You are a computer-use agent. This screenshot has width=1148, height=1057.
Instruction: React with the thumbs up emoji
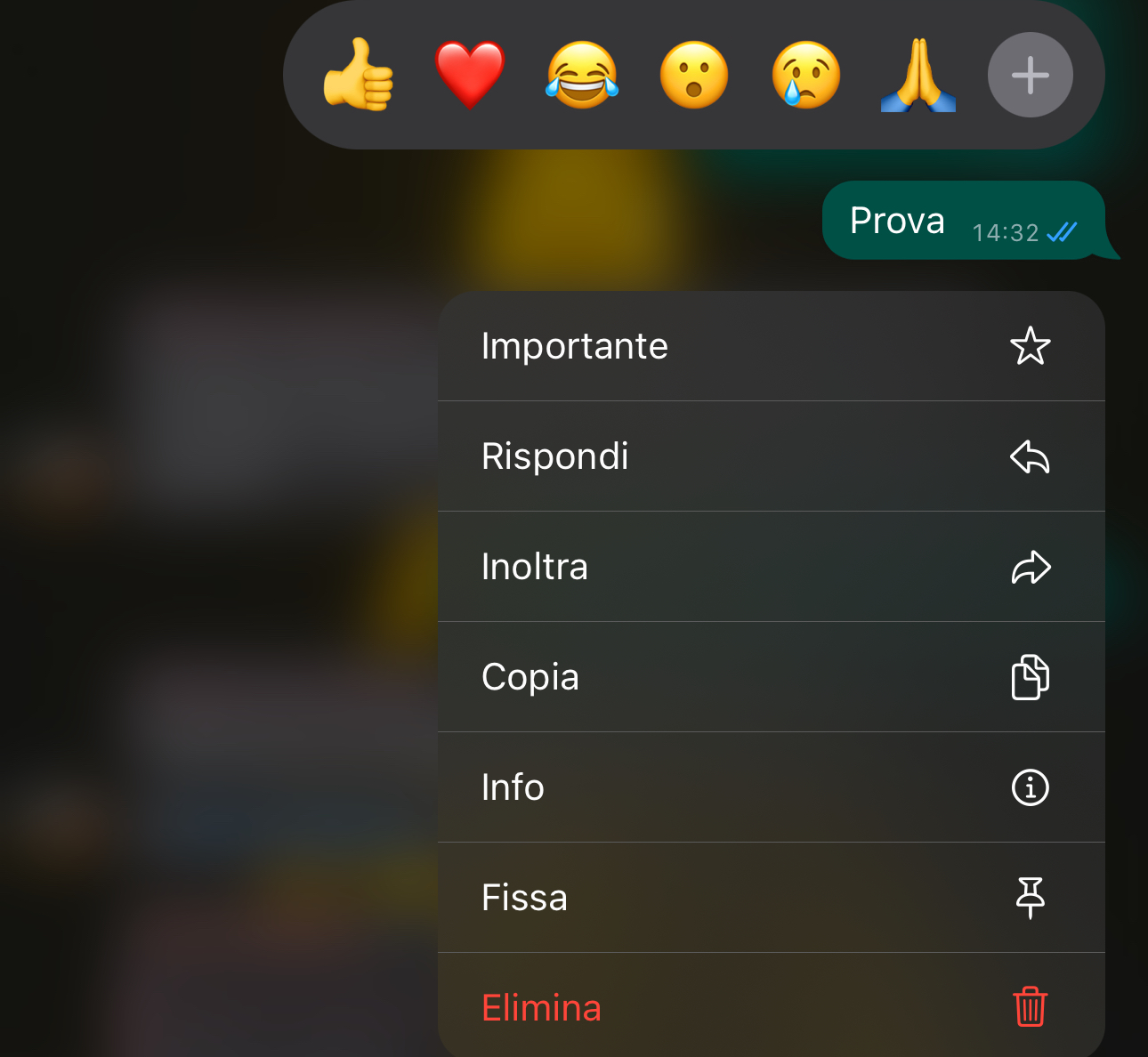358,76
